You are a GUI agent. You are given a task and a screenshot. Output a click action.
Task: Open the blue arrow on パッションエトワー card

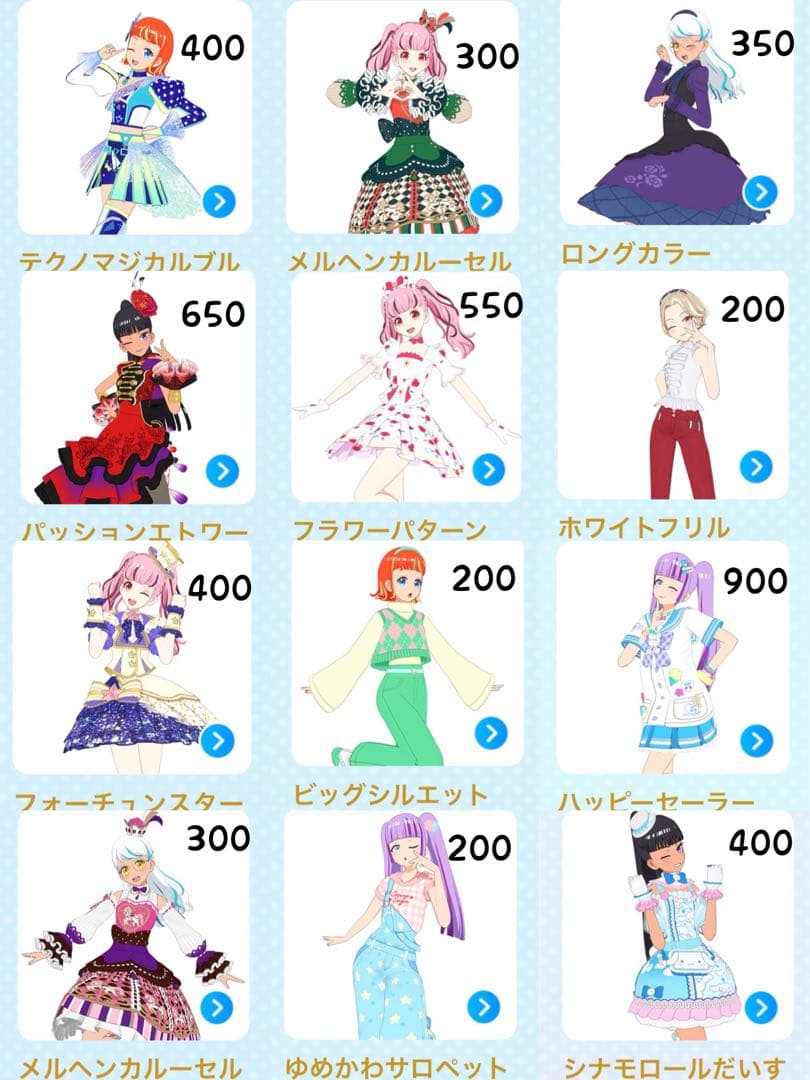pyautogui.click(x=223, y=471)
